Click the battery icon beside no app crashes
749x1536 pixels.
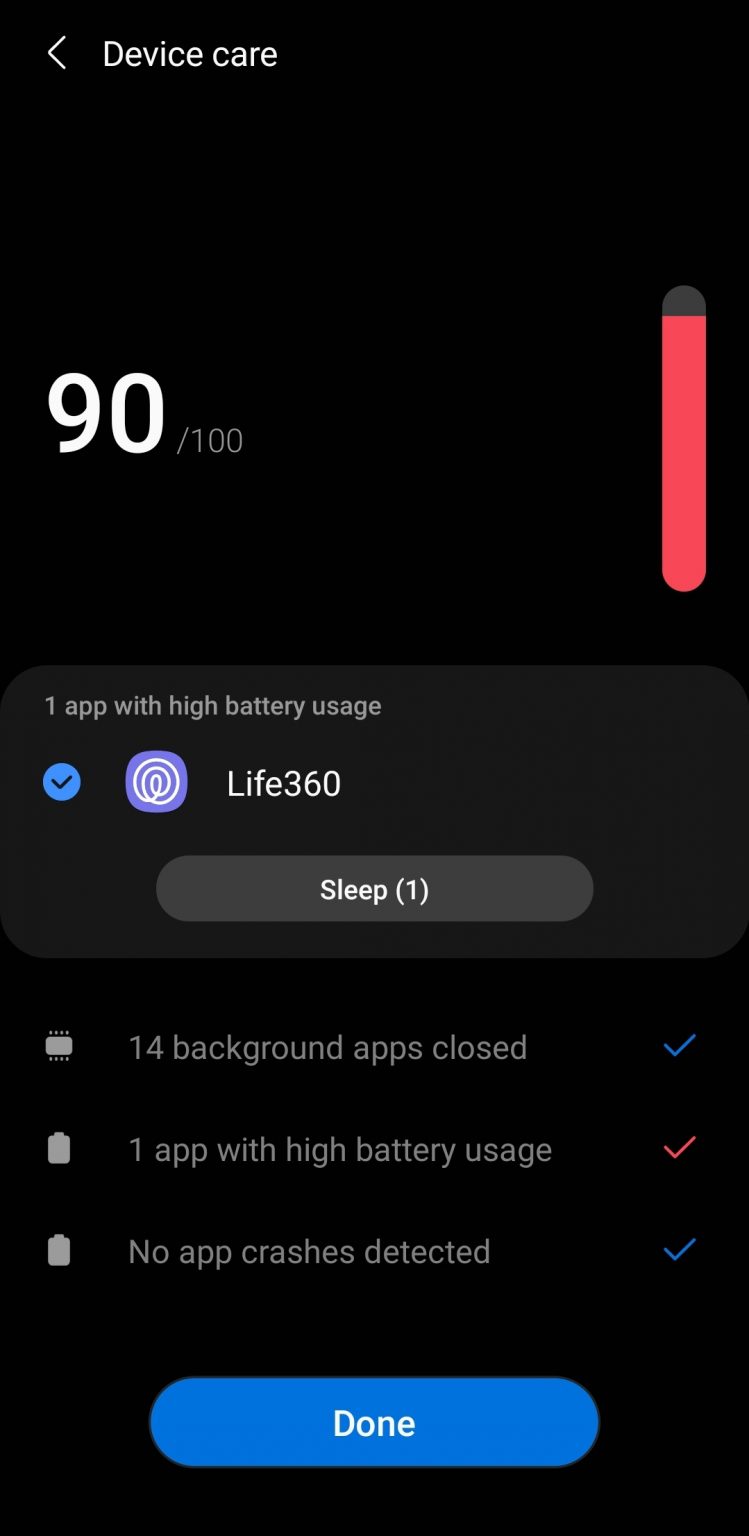[58, 1250]
